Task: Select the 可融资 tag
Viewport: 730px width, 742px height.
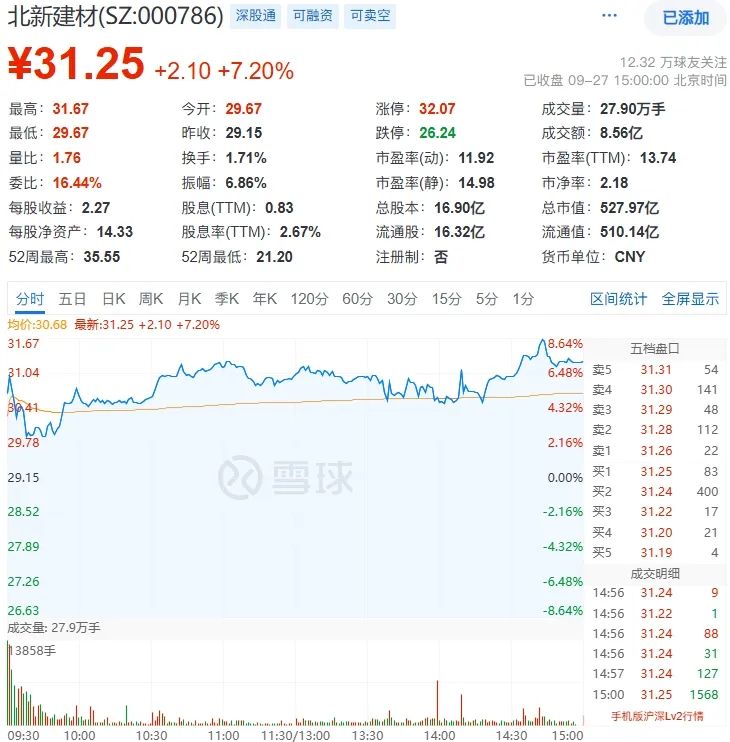Action: [313, 16]
